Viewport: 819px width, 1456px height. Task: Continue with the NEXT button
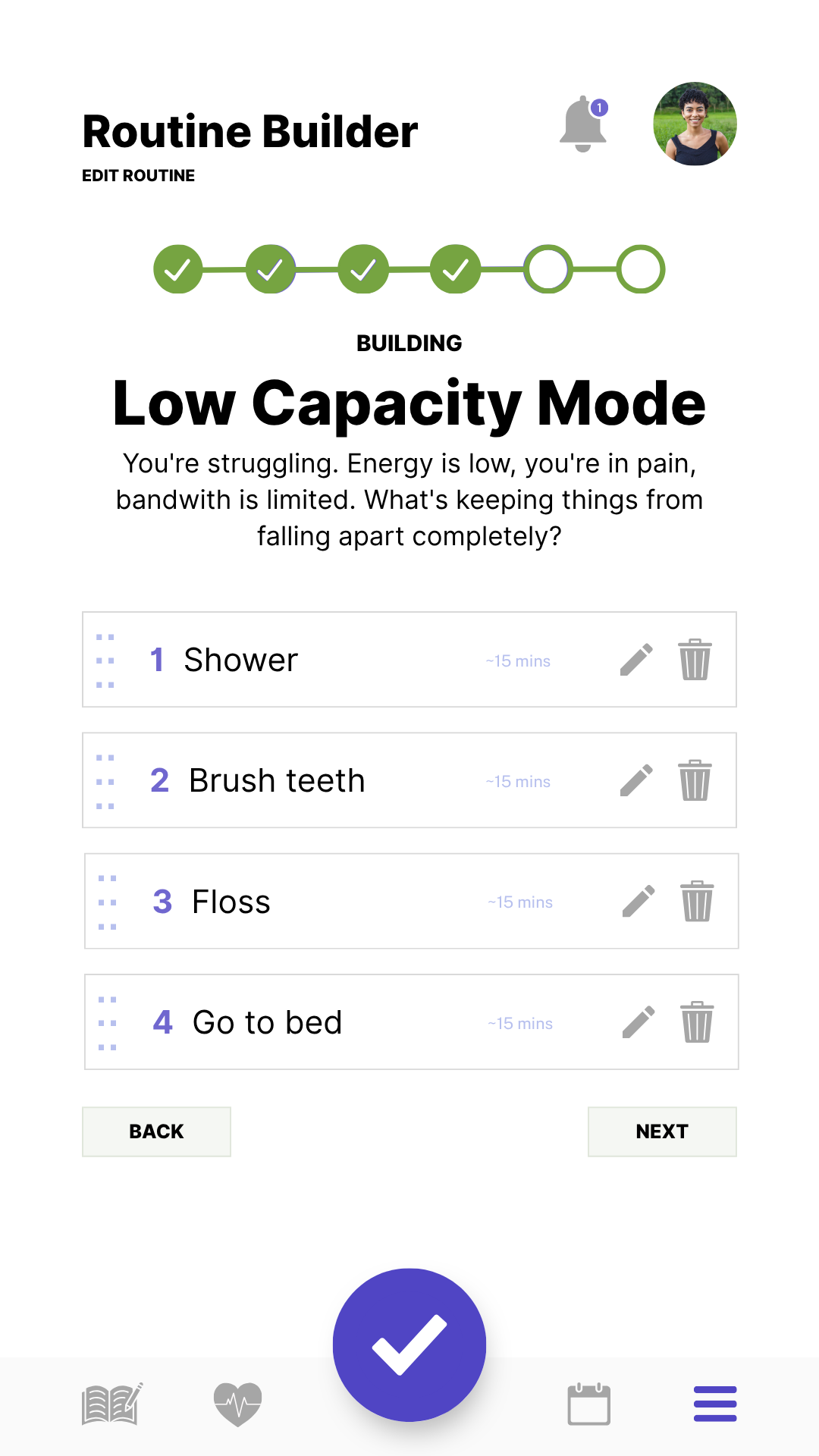click(x=662, y=1131)
